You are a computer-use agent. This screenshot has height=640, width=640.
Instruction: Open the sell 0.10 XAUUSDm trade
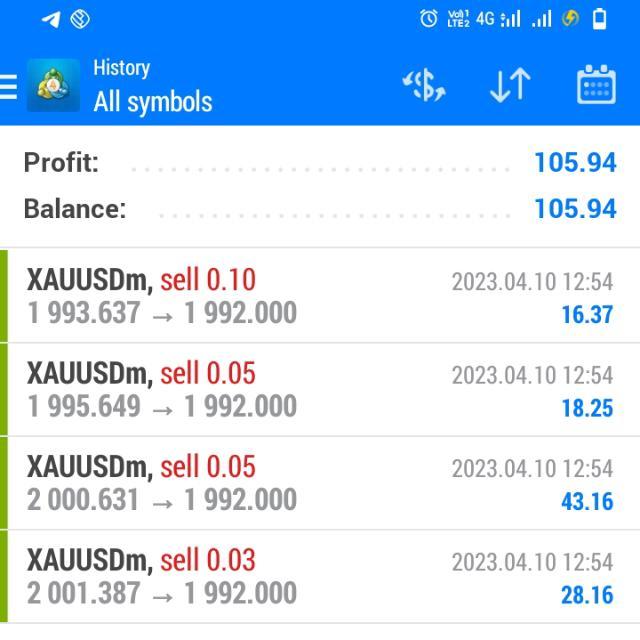(x=320, y=296)
